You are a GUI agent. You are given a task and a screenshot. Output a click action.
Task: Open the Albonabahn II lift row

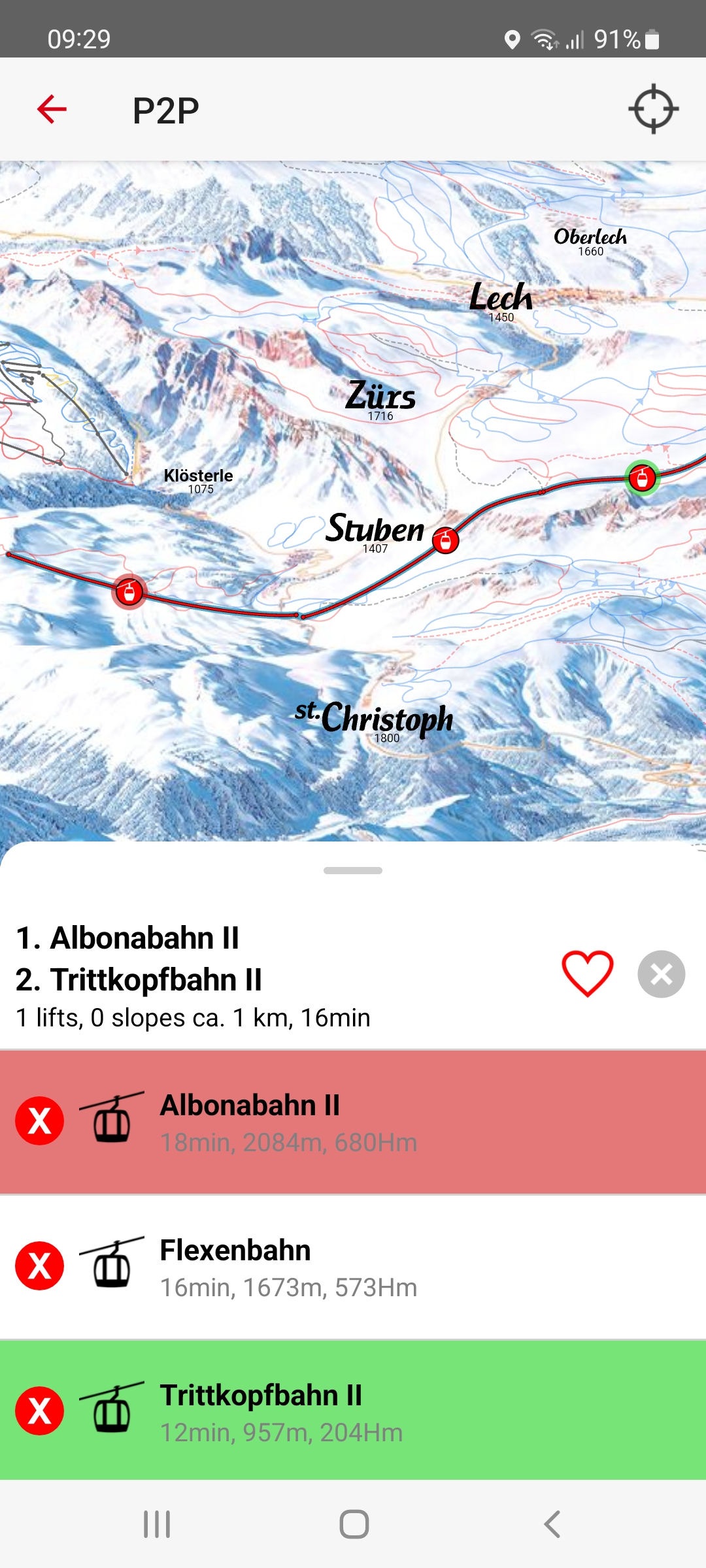point(392,1122)
